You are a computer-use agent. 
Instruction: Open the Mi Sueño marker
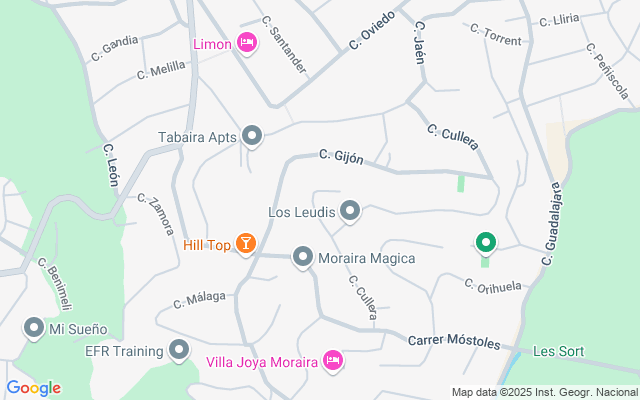[33, 327]
